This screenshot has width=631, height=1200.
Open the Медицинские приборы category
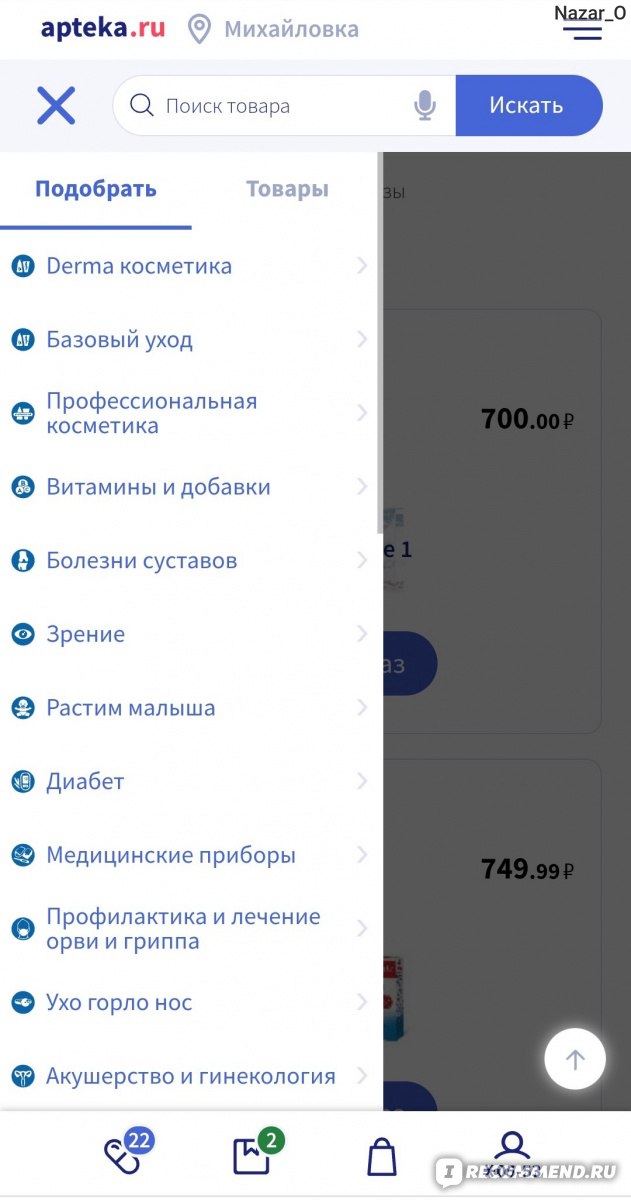190,855
